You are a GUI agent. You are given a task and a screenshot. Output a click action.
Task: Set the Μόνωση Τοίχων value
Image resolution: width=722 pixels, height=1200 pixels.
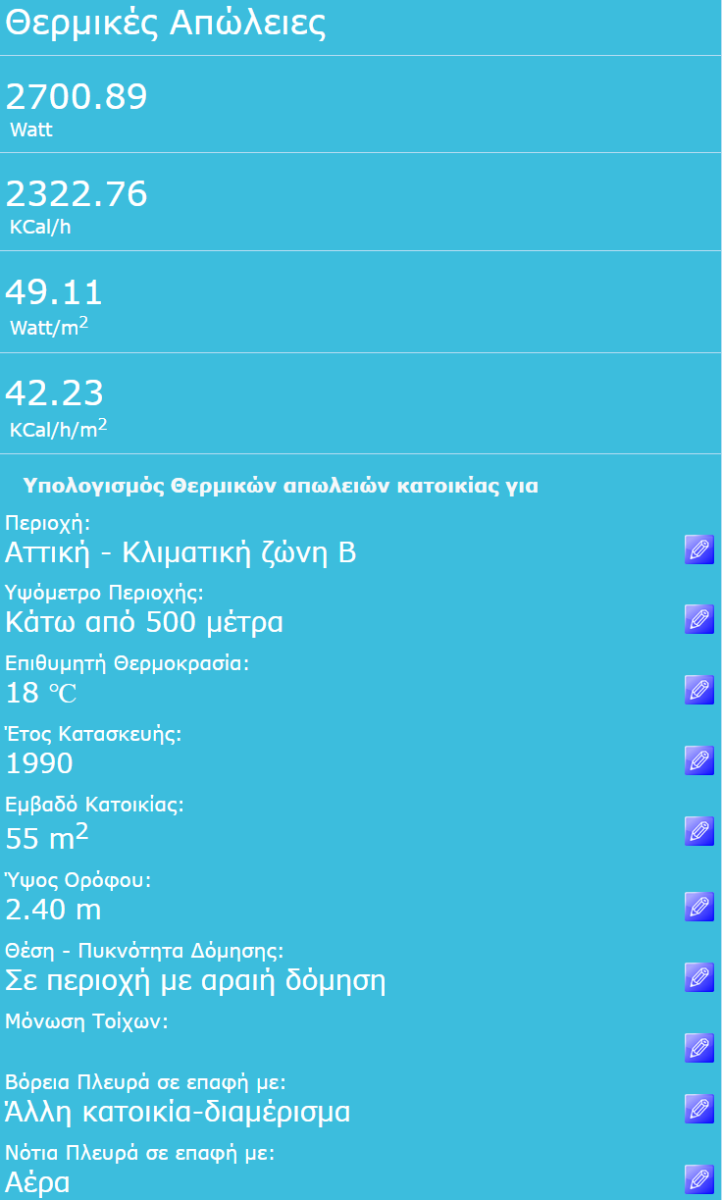click(x=699, y=1047)
